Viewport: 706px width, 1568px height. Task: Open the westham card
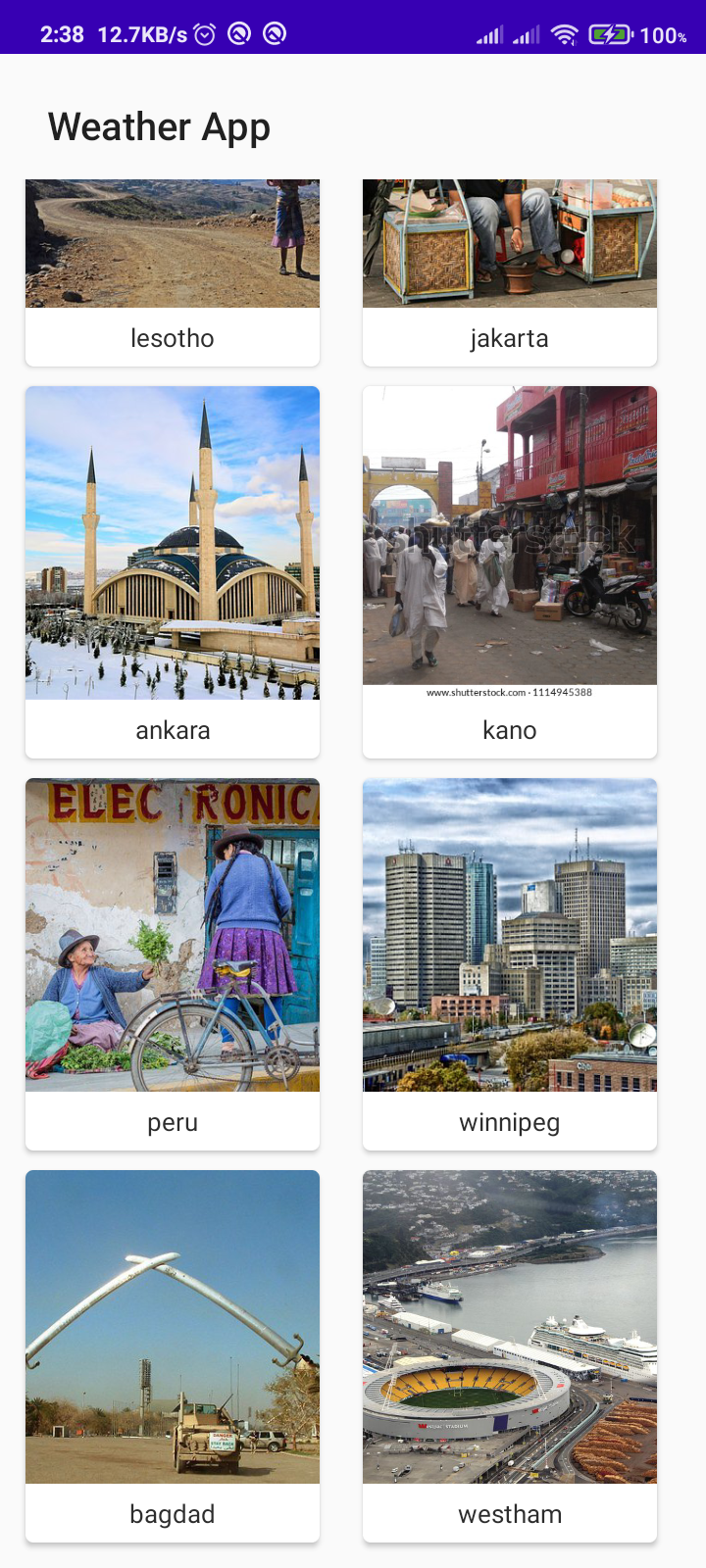click(510, 1355)
